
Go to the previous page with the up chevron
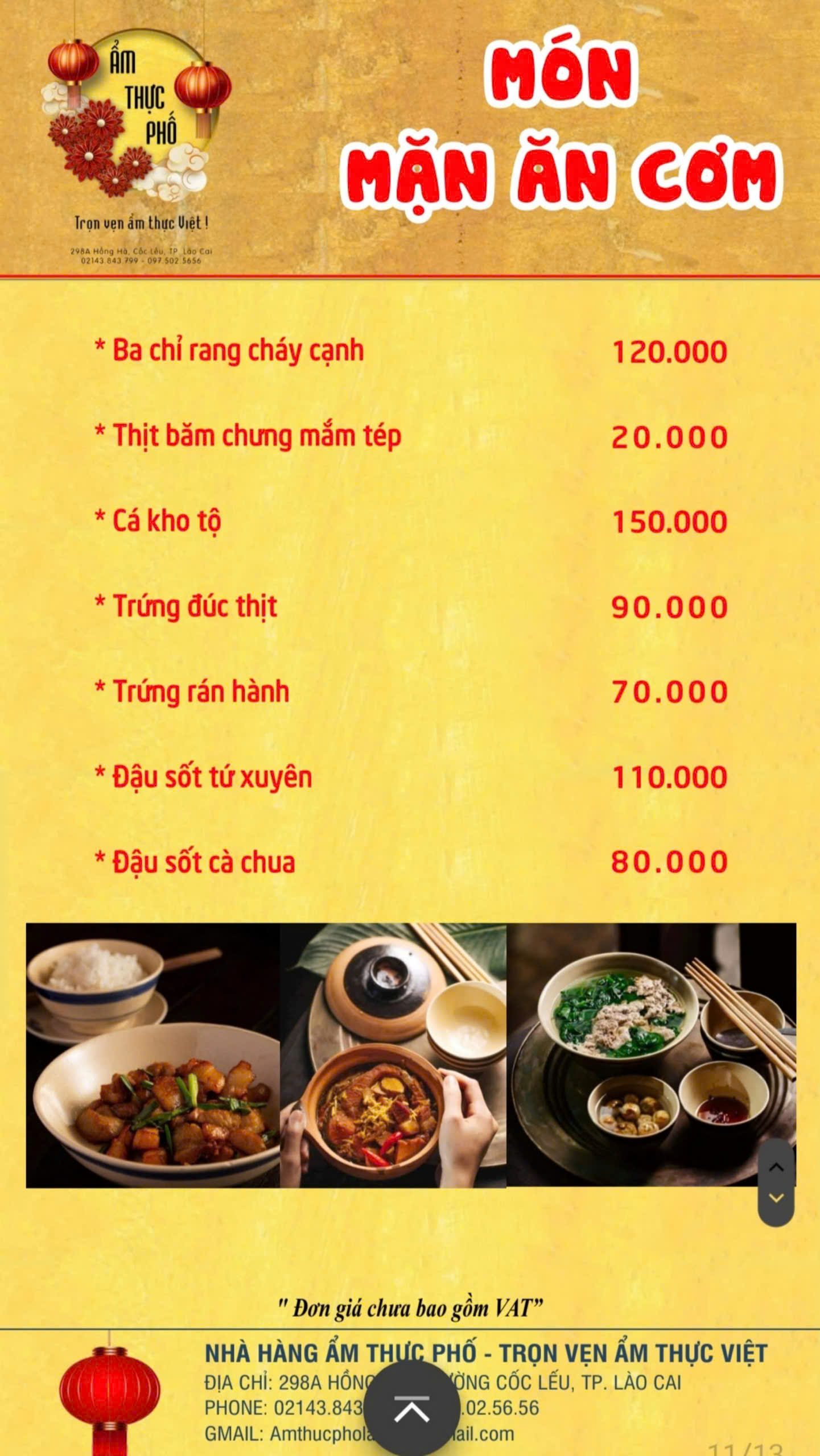(x=776, y=1168)
